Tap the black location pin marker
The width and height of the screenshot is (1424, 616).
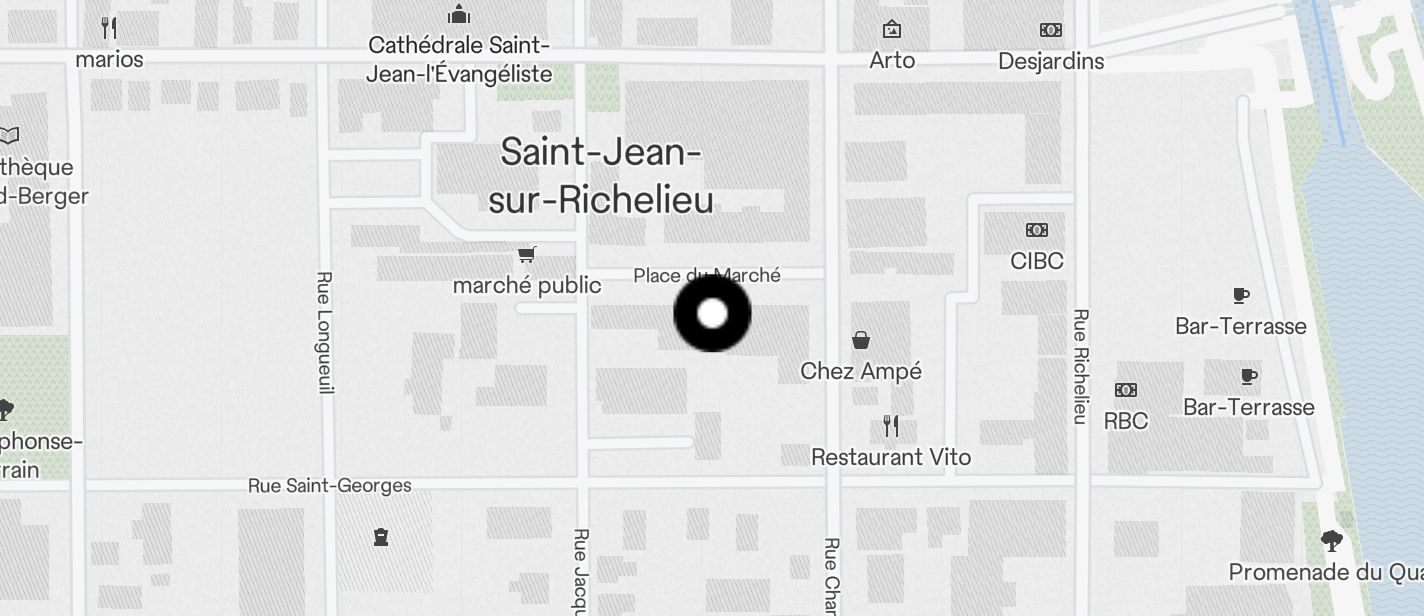pos(712,314)
